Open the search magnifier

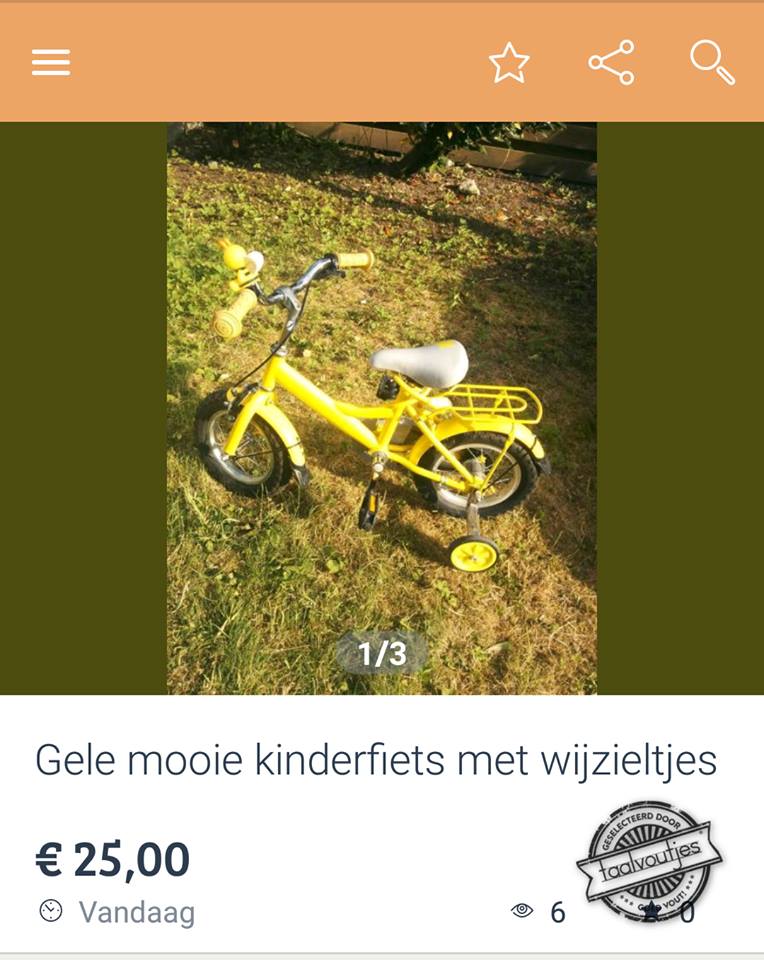(x=712, y=62)
